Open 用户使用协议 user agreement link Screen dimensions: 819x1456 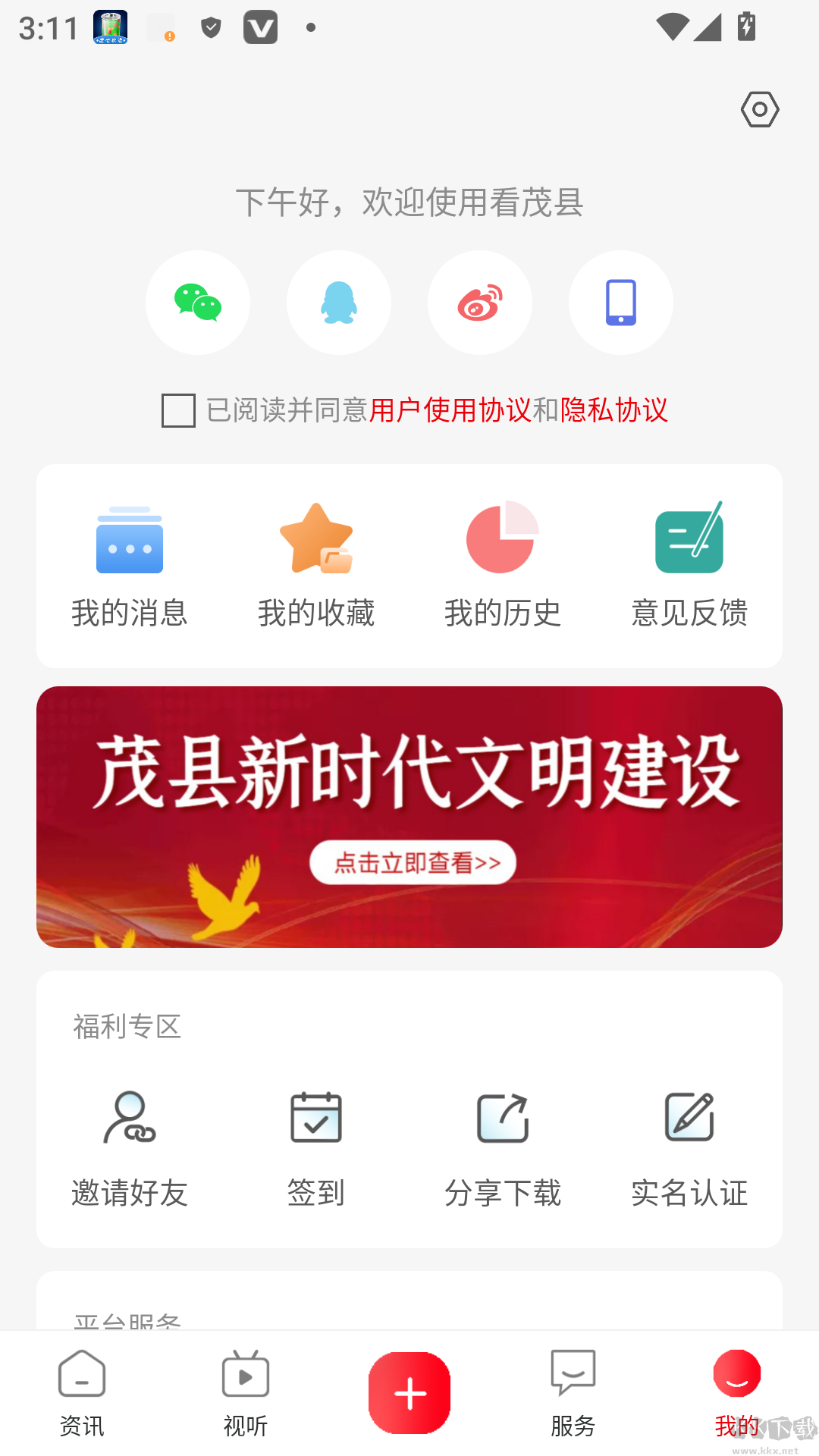(x=450, y=412)
